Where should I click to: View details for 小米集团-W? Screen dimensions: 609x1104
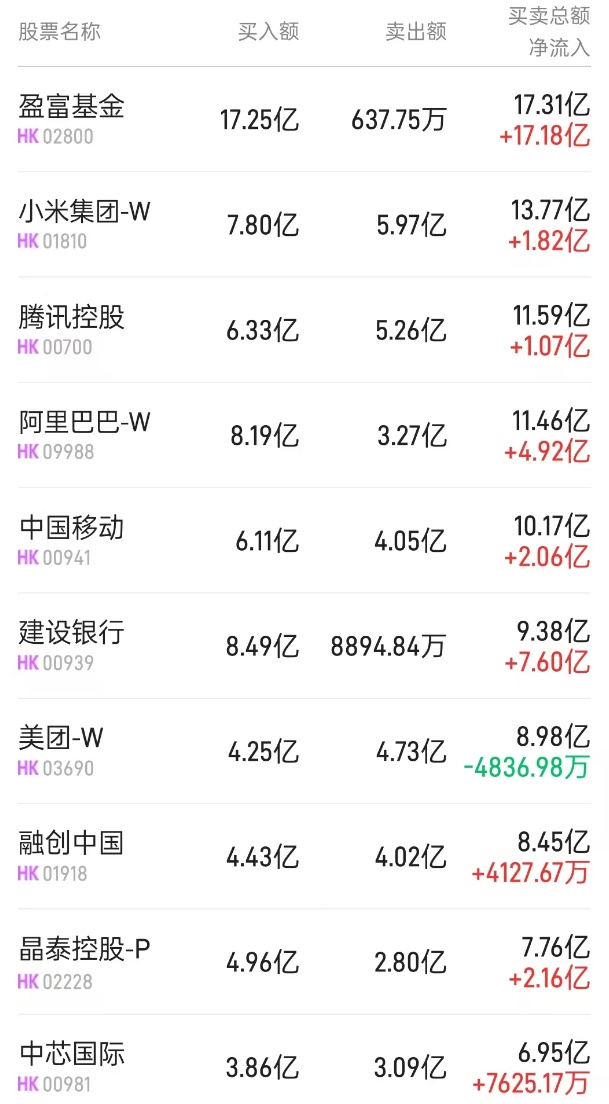click(x=85, y=212)
